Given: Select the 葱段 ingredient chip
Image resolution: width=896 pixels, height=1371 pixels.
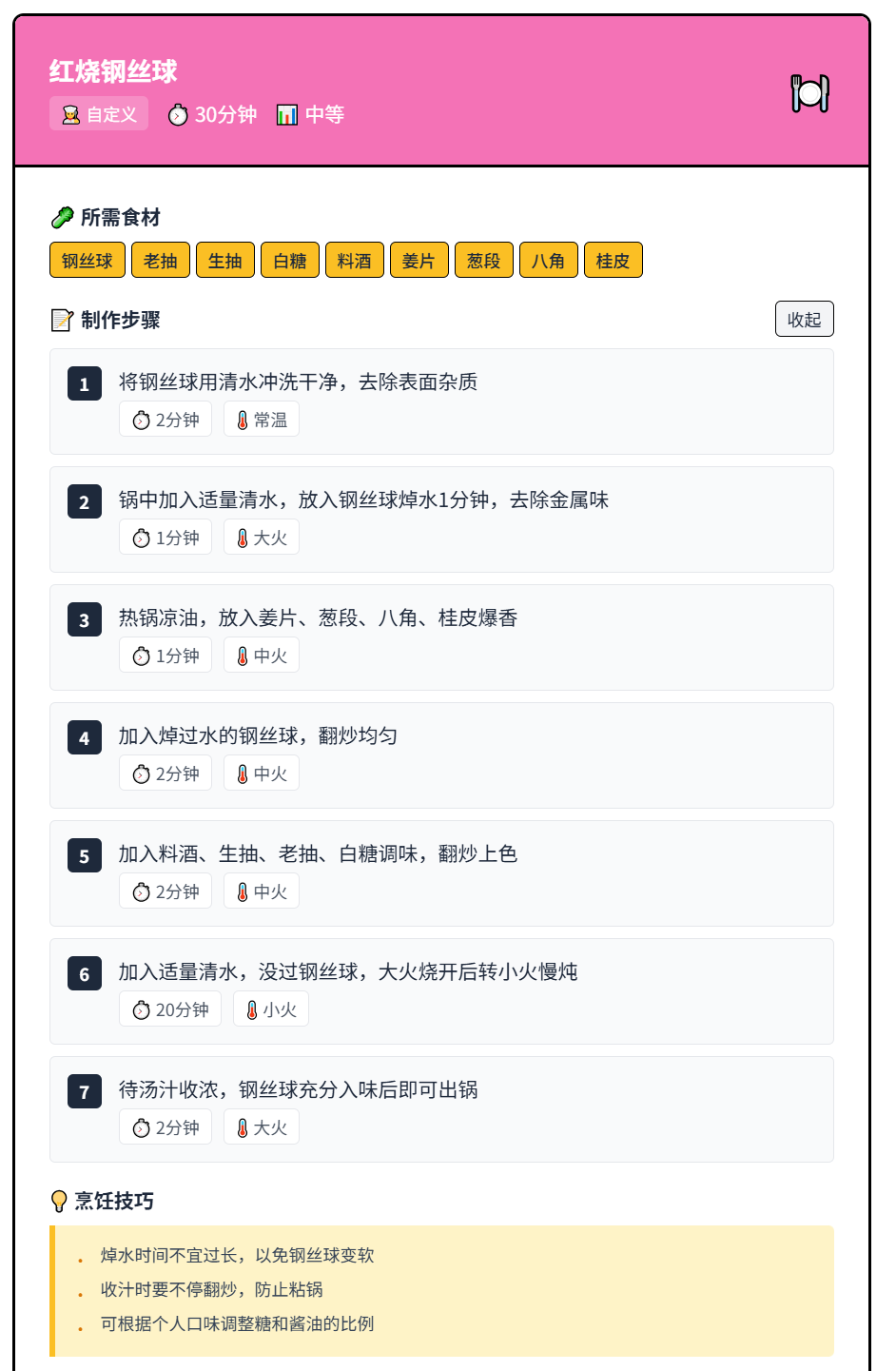Looking at the screenshot, I should point(484,261).
